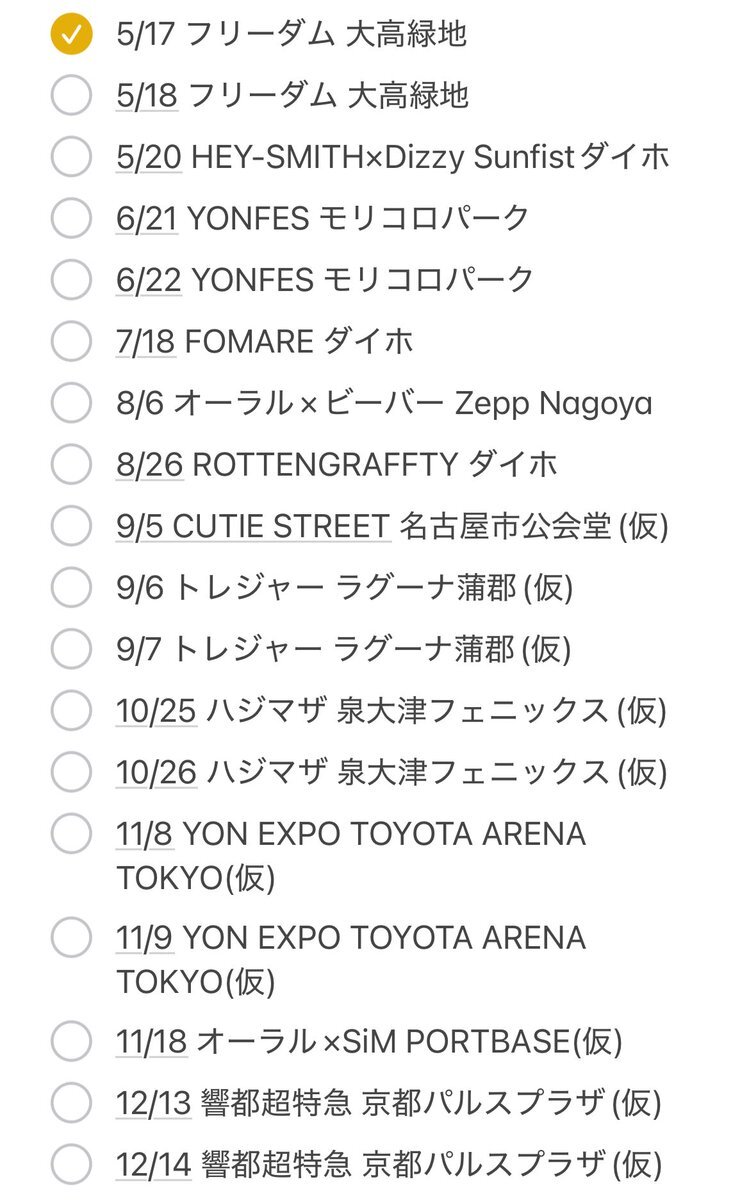
Task: Check the 8/26 ROTTENGRAFFTY item
Action: click(x=71, y=464)
